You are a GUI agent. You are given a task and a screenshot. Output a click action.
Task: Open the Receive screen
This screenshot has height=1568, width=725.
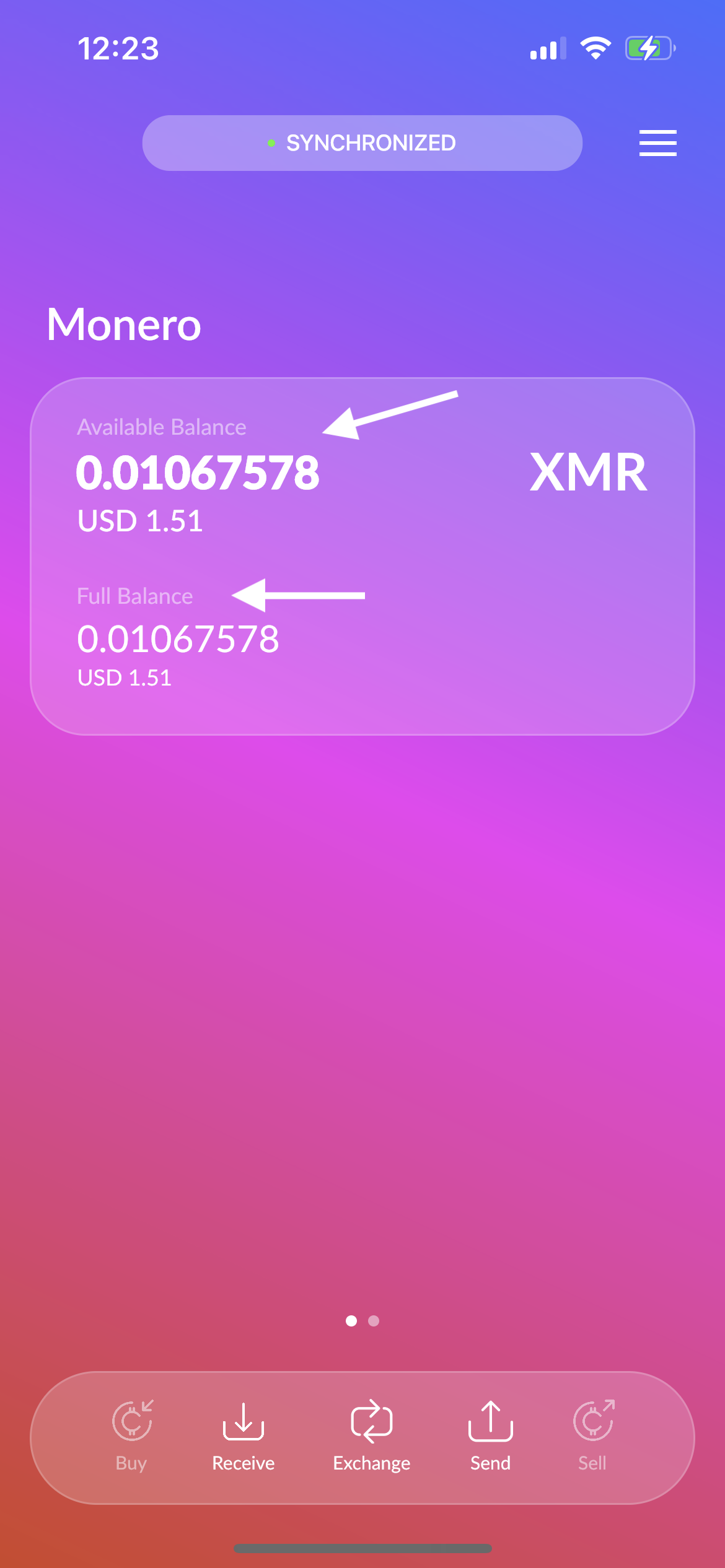pyautogui.click(x=244, y=1435)
